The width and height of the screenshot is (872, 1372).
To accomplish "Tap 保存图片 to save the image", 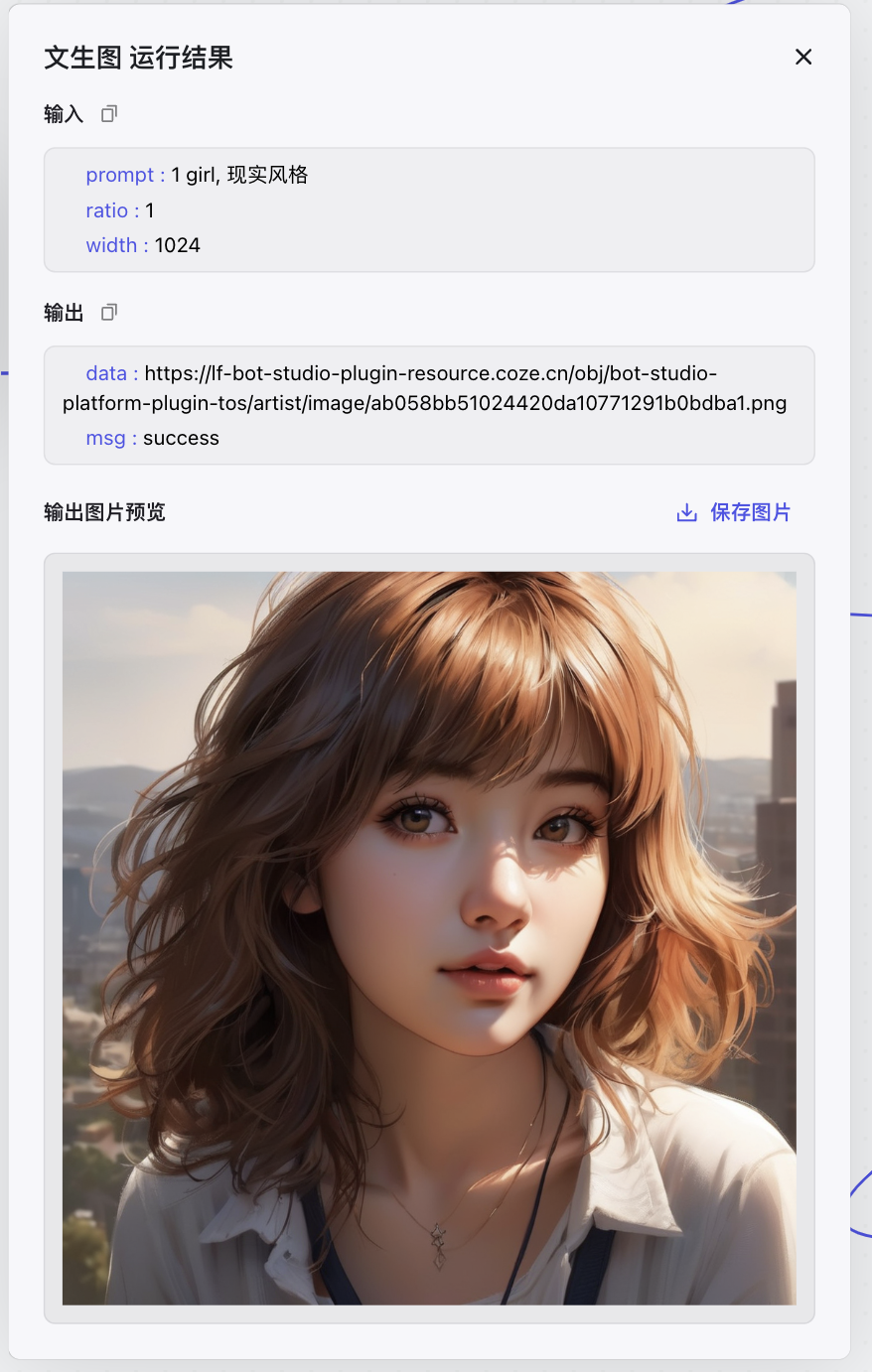I will (734, 512).
